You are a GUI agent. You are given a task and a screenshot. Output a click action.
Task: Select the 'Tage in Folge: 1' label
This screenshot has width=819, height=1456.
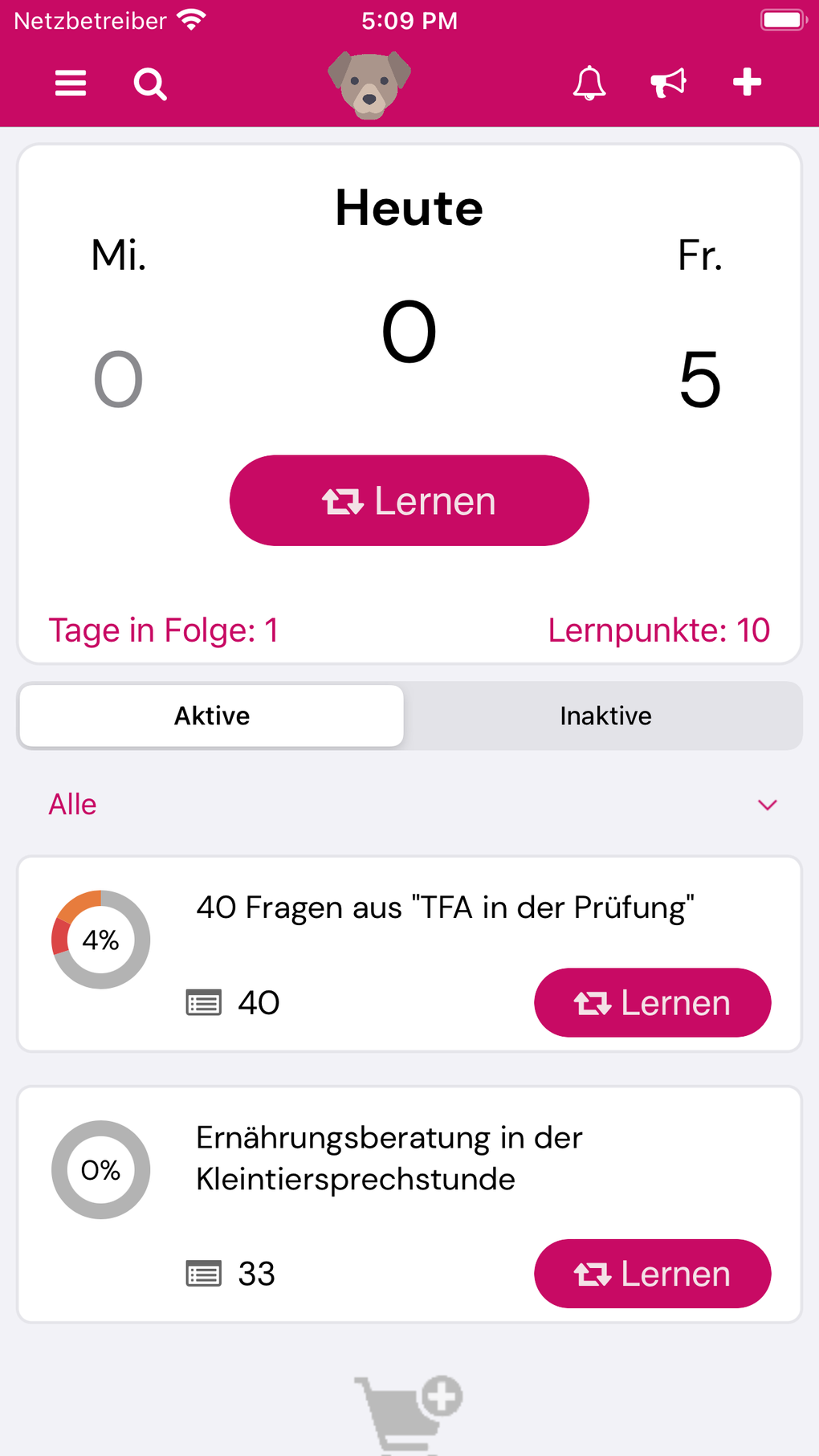click(x=164, y=630)
